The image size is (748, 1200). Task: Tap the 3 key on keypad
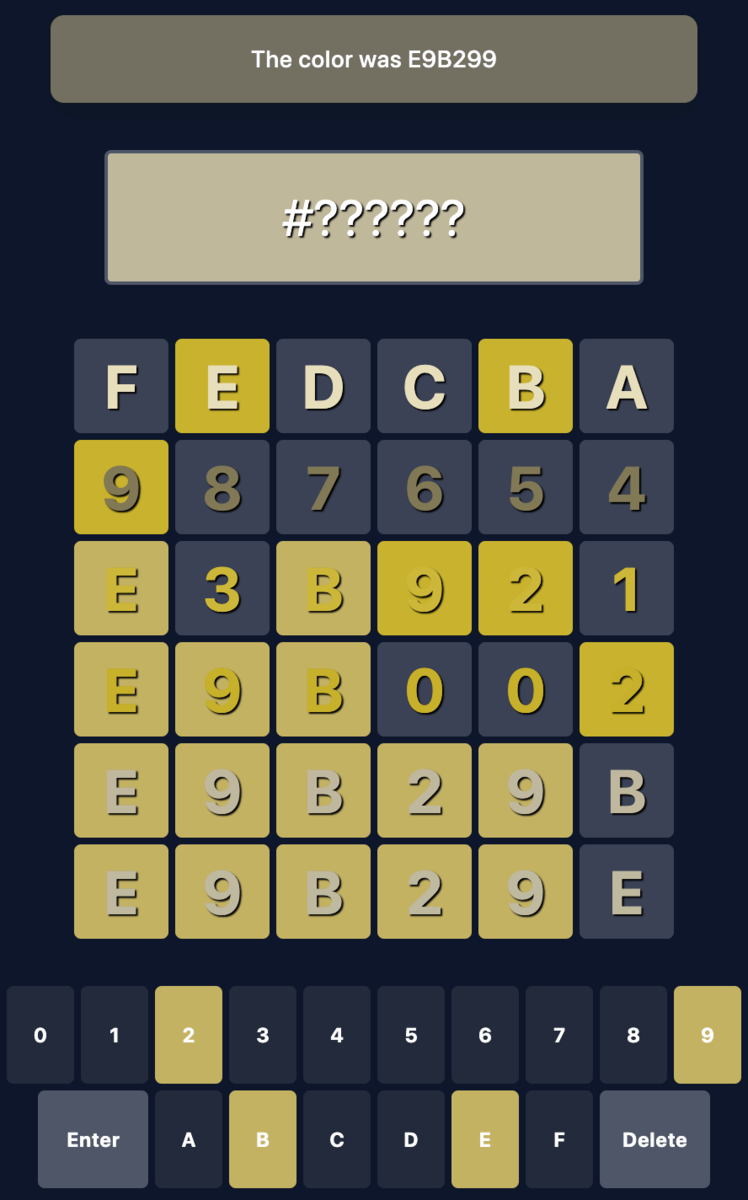point(262,1035)
